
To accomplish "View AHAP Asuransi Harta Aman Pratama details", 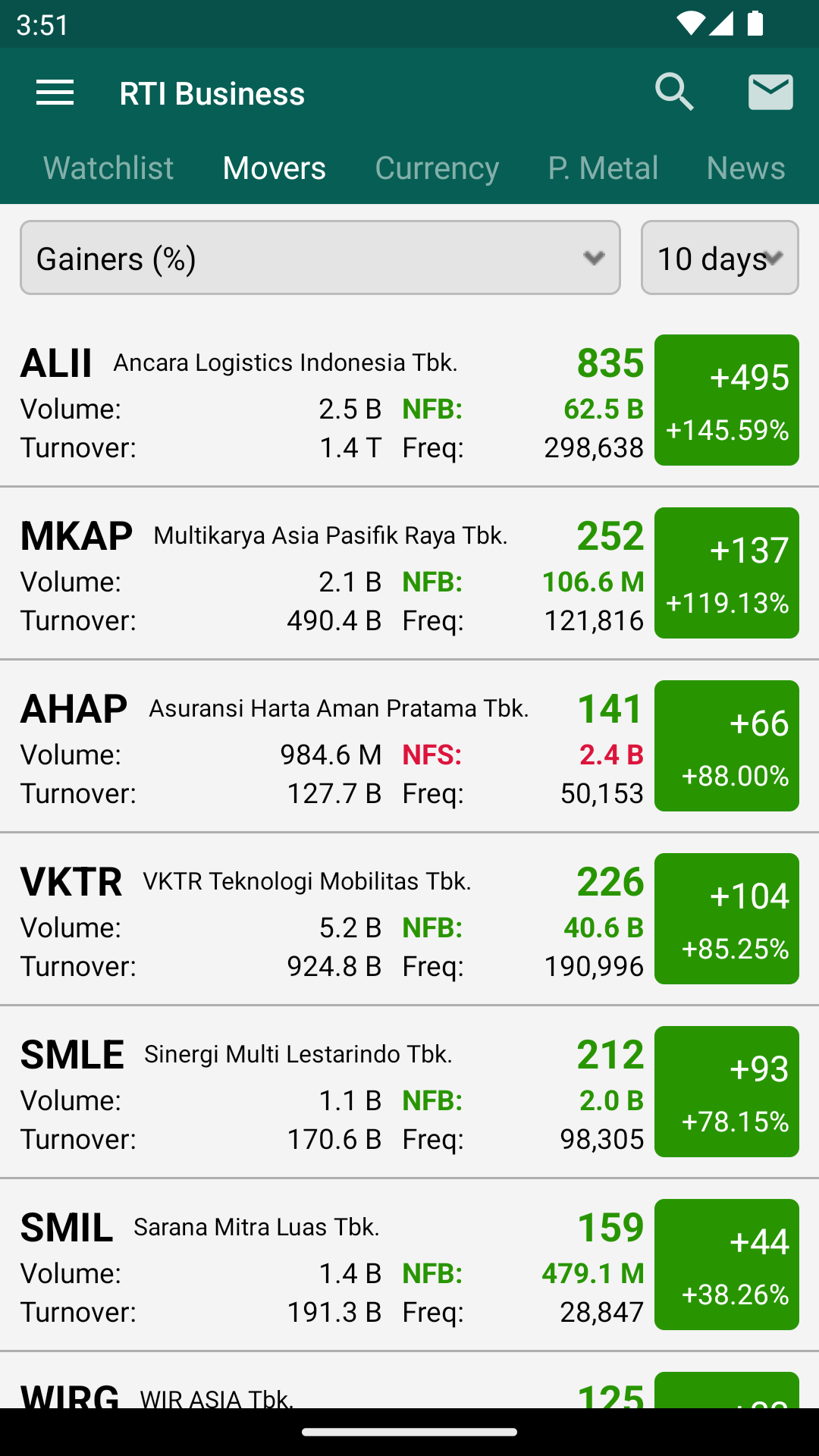I will (x=409, y=746).
